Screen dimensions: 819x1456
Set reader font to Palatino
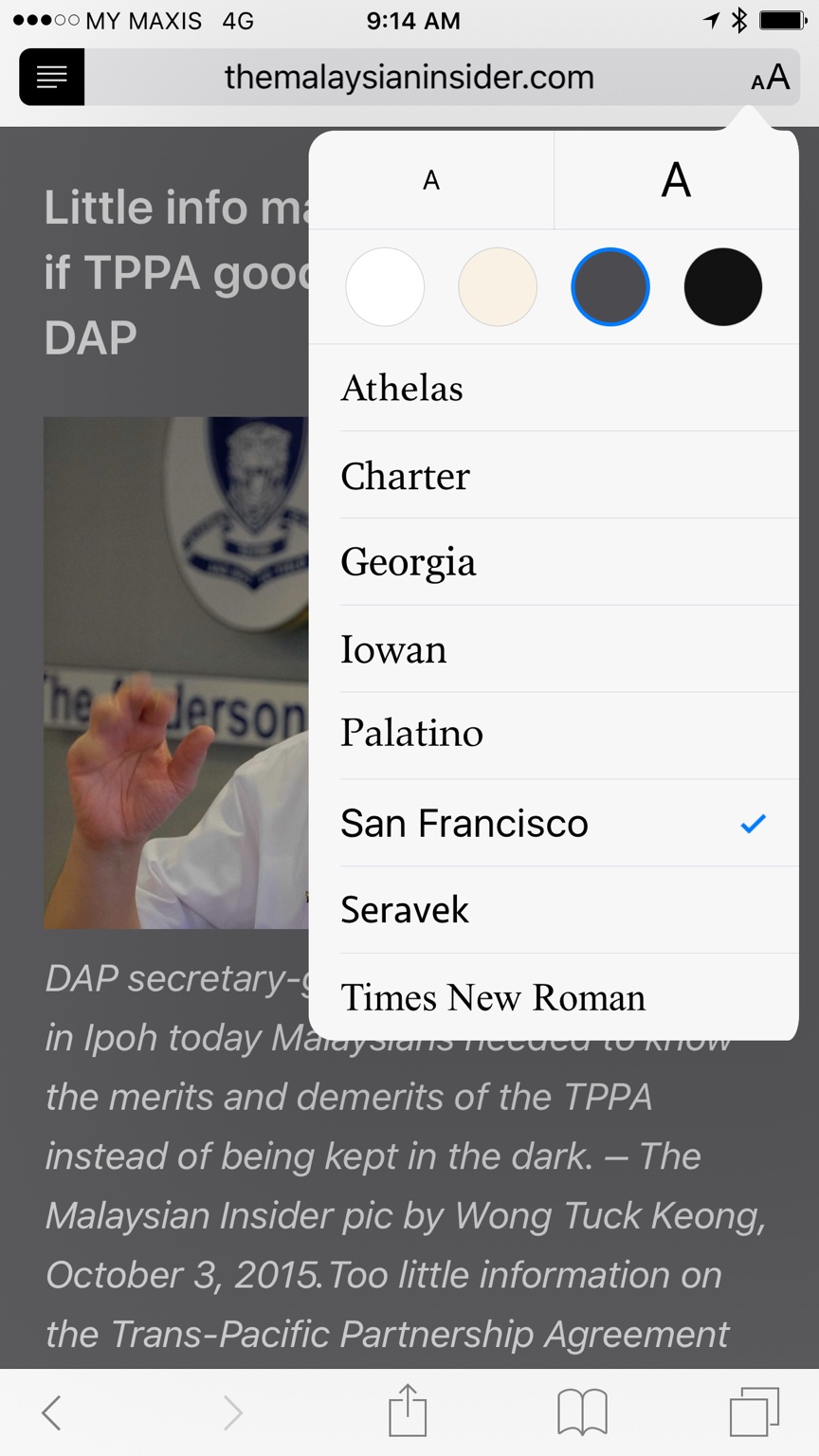pos(554,735)
